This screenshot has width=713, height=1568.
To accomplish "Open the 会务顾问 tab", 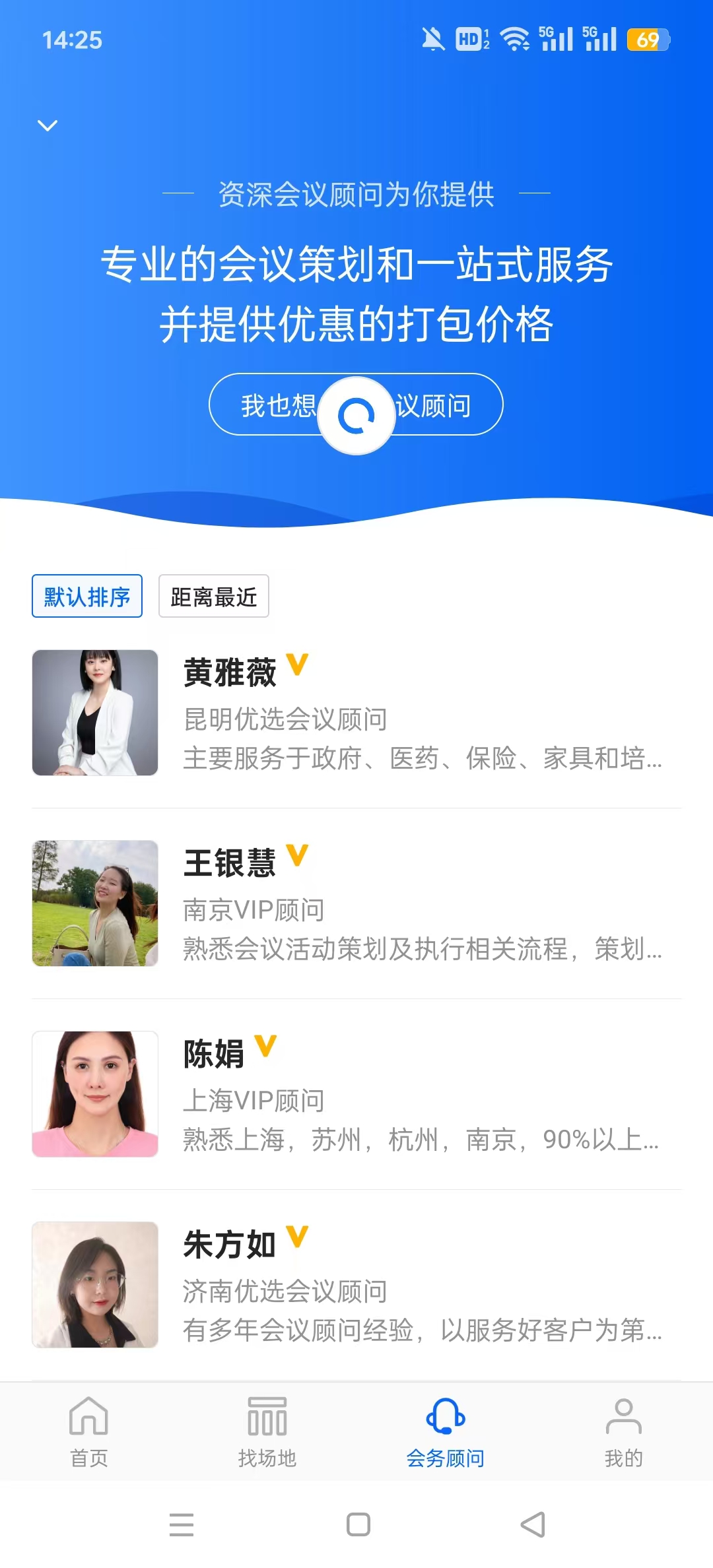I will (x=446, y=1431).
